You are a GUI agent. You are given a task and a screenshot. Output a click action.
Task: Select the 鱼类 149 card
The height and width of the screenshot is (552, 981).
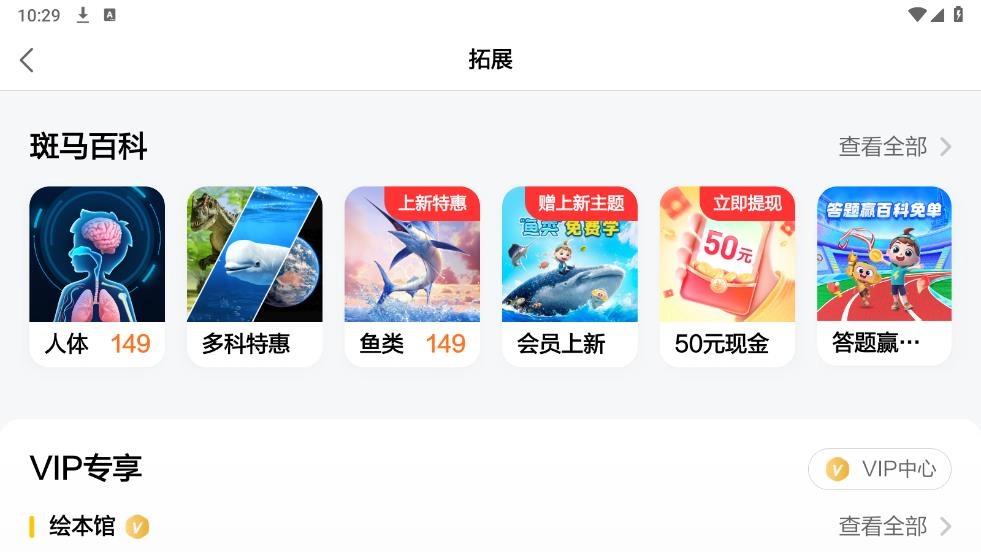coord(412,276)
